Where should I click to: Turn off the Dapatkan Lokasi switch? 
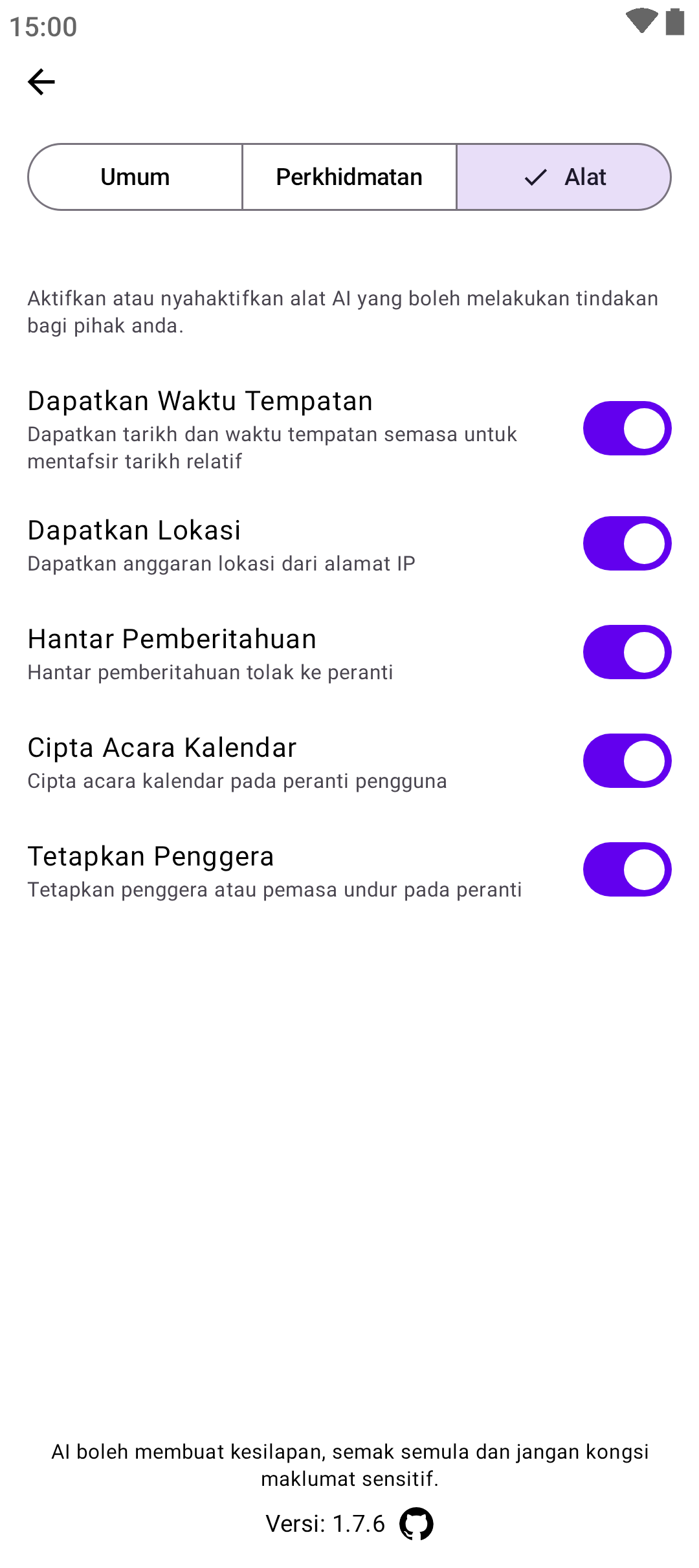627,543
